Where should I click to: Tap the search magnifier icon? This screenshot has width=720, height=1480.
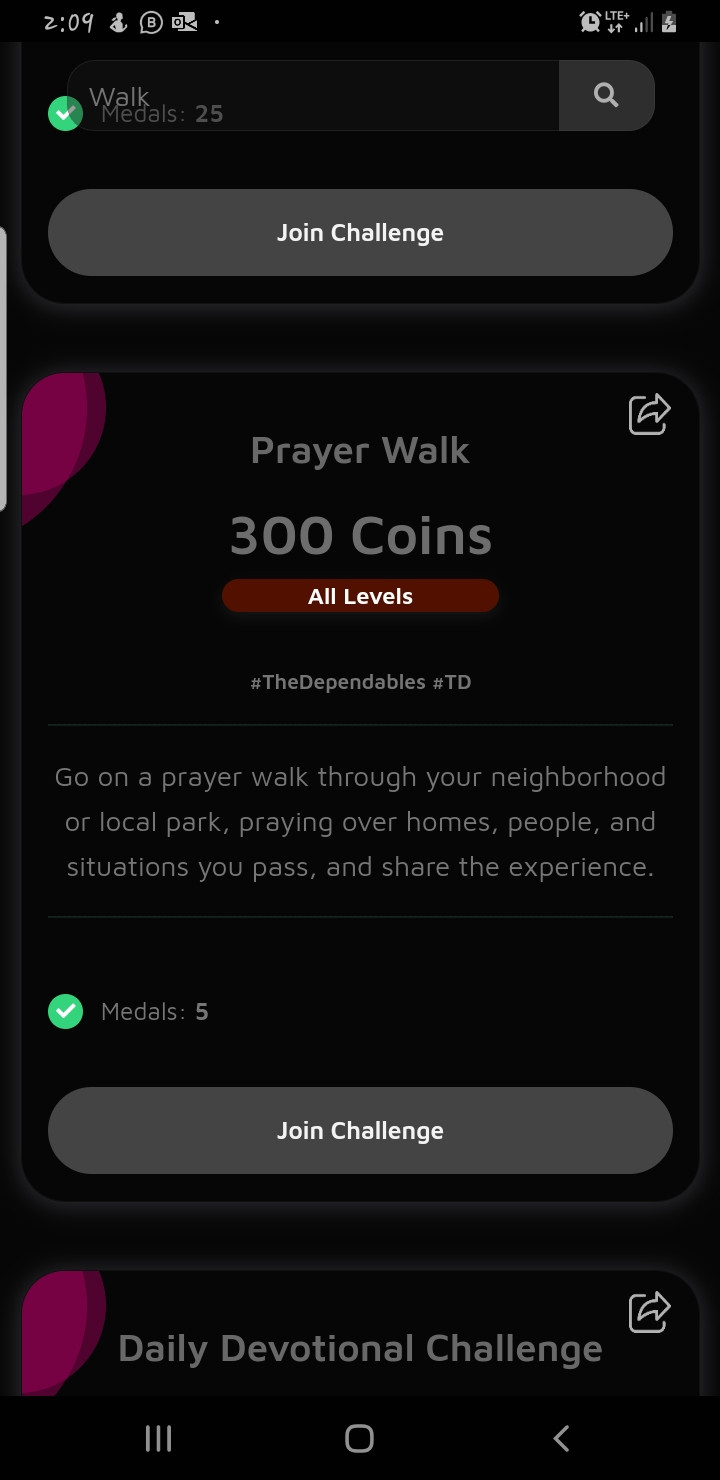click(606, 95)
